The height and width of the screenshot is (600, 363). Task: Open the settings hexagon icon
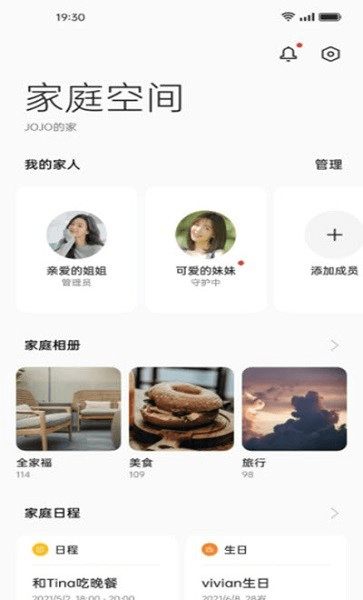pos(330,54)
